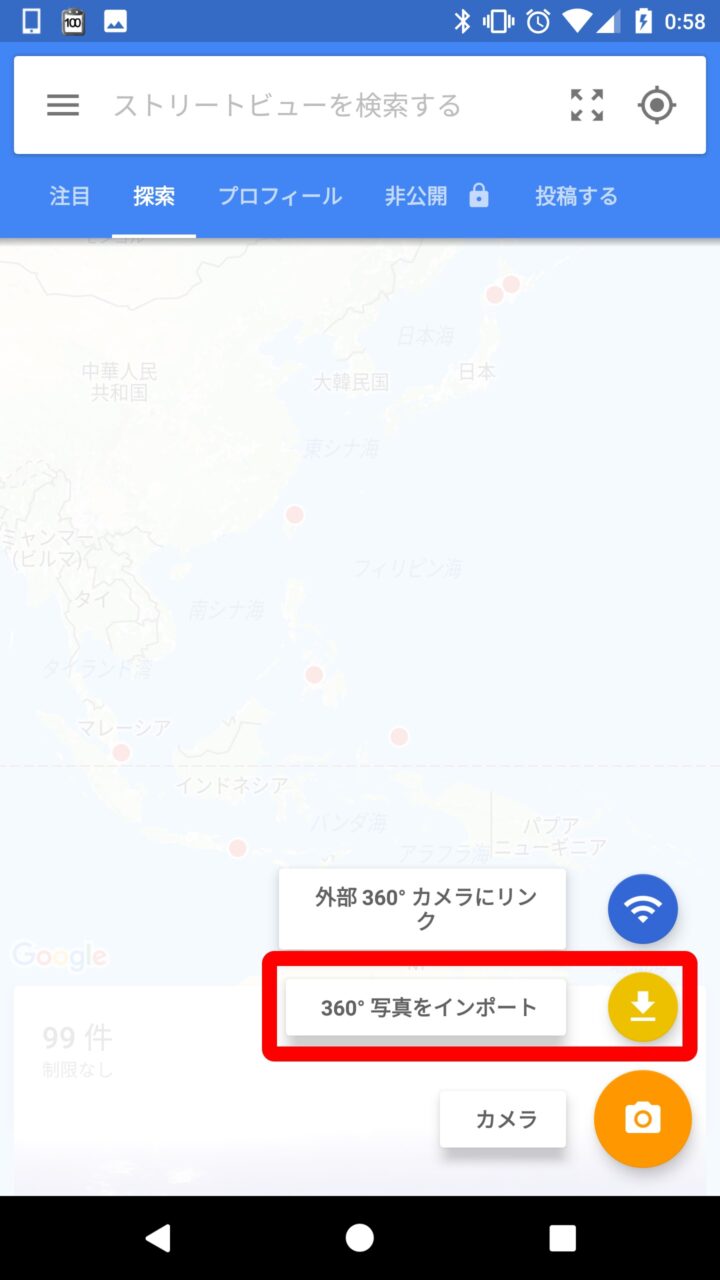The height and width of the screenshot is (1280, 720).
Task: Open the hamburger drawer menu
Action: 63,105
